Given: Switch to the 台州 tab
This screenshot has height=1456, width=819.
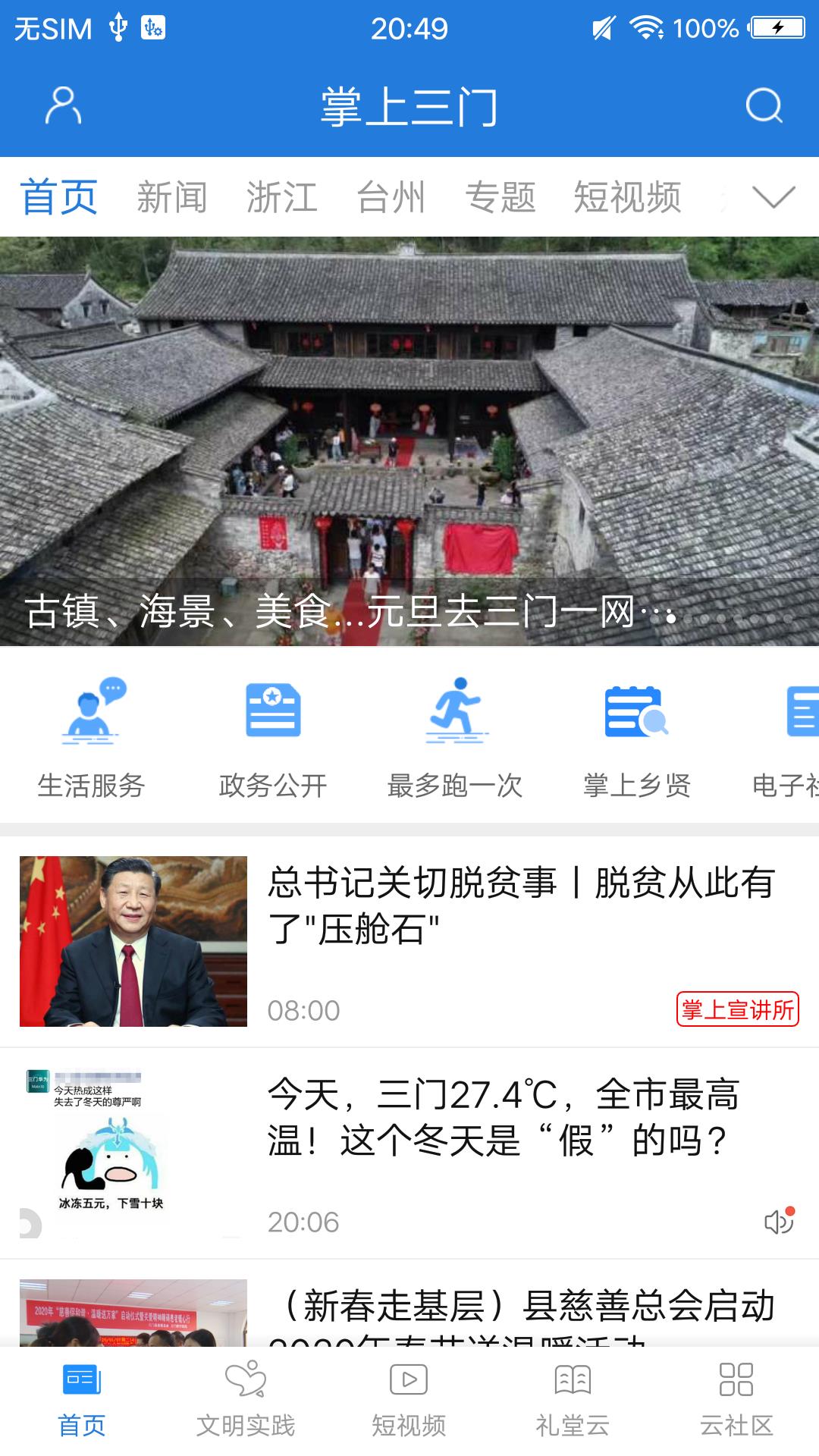Looking at the screenshot, I should coord(391,197).
